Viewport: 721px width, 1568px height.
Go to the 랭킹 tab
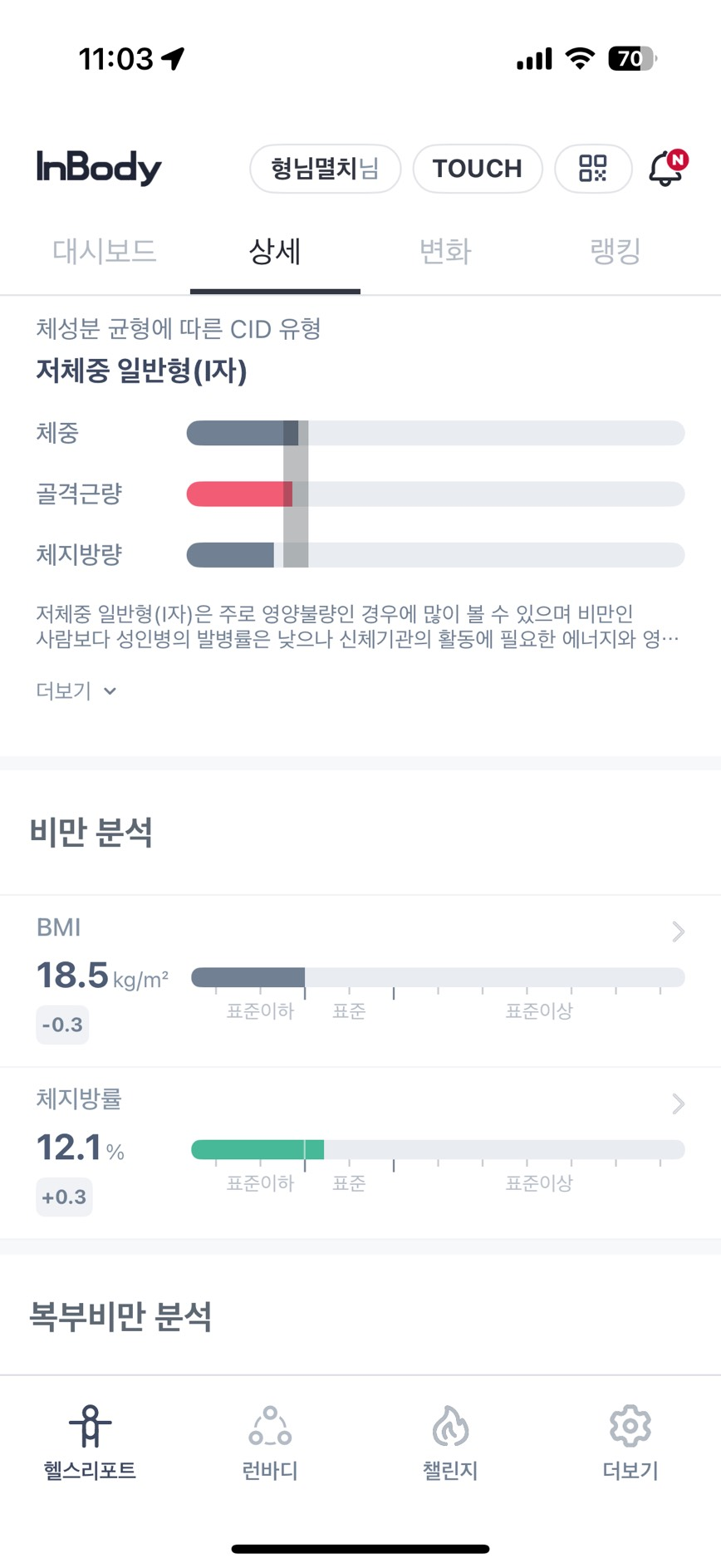(616, 251)
